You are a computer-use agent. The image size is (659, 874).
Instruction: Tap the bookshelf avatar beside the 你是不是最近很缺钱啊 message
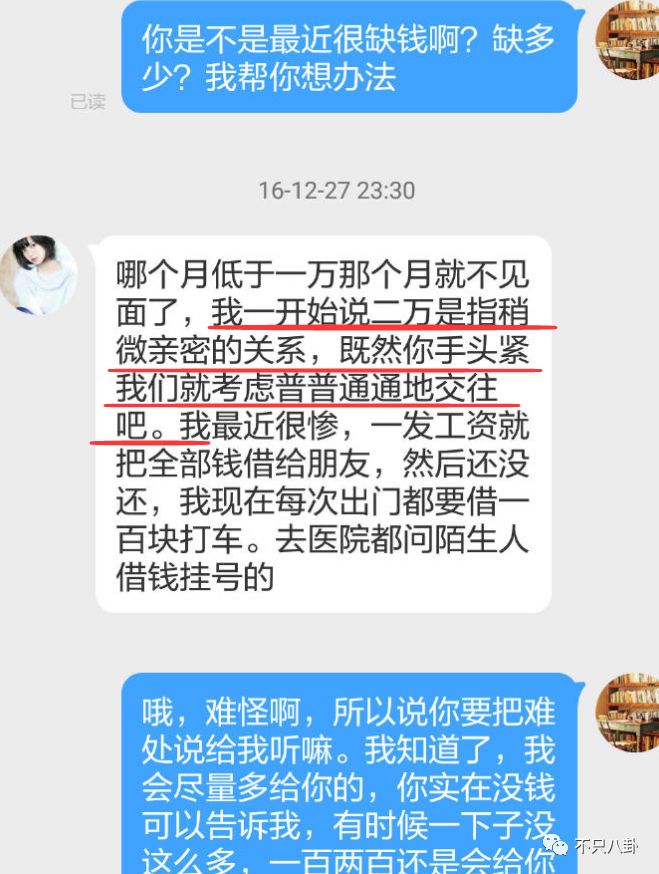(629, 40)
